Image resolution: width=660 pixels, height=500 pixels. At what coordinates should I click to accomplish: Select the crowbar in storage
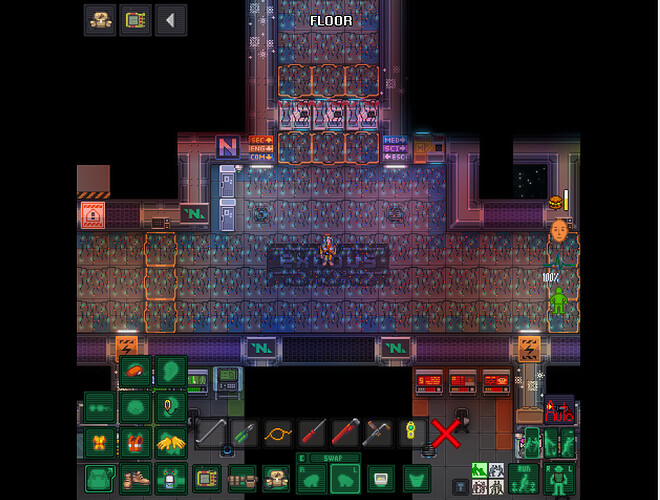coord(210,433)
